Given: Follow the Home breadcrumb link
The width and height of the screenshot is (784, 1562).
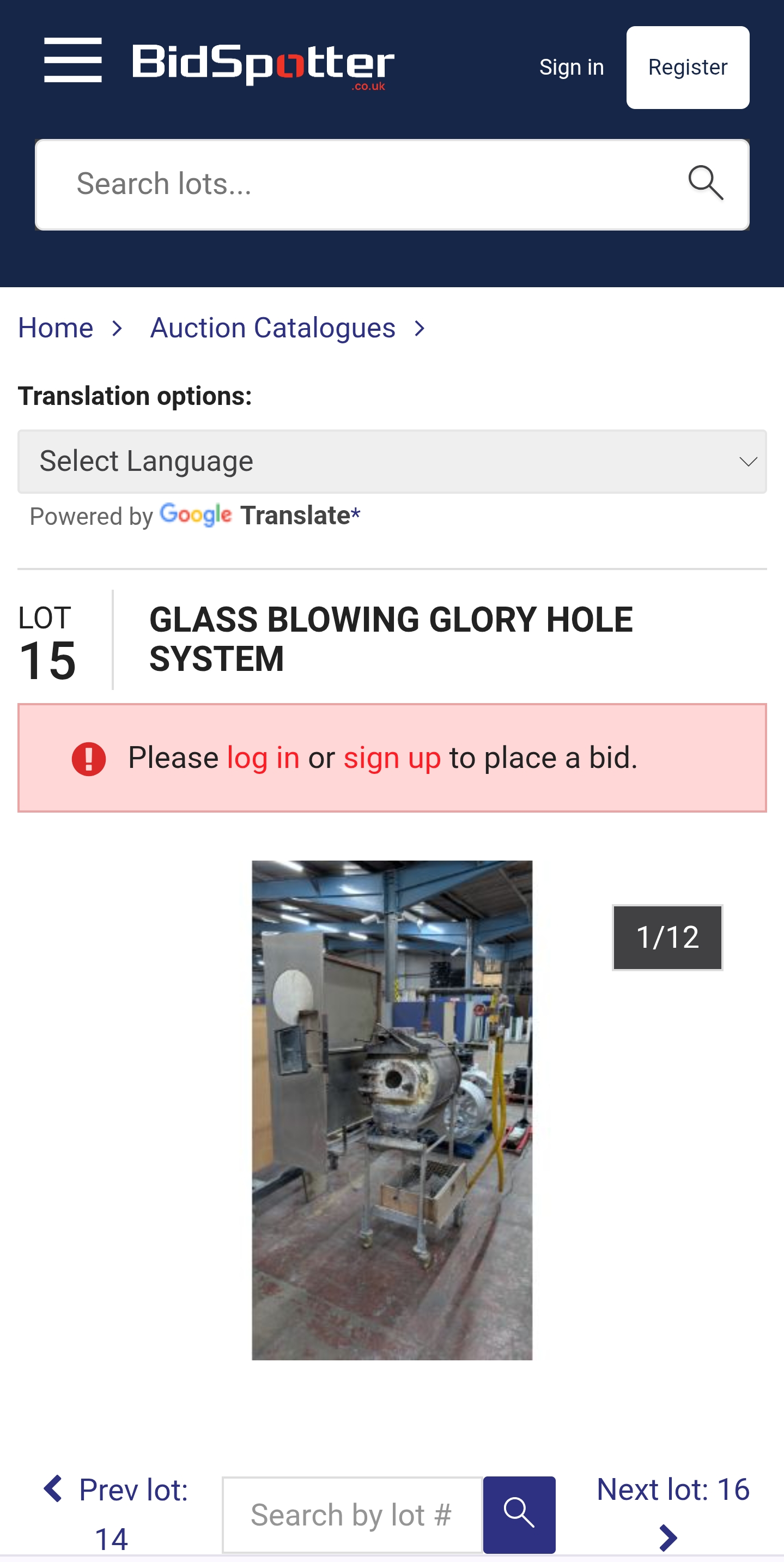Looking at the screenshot, I should click(x=56, y=328).
